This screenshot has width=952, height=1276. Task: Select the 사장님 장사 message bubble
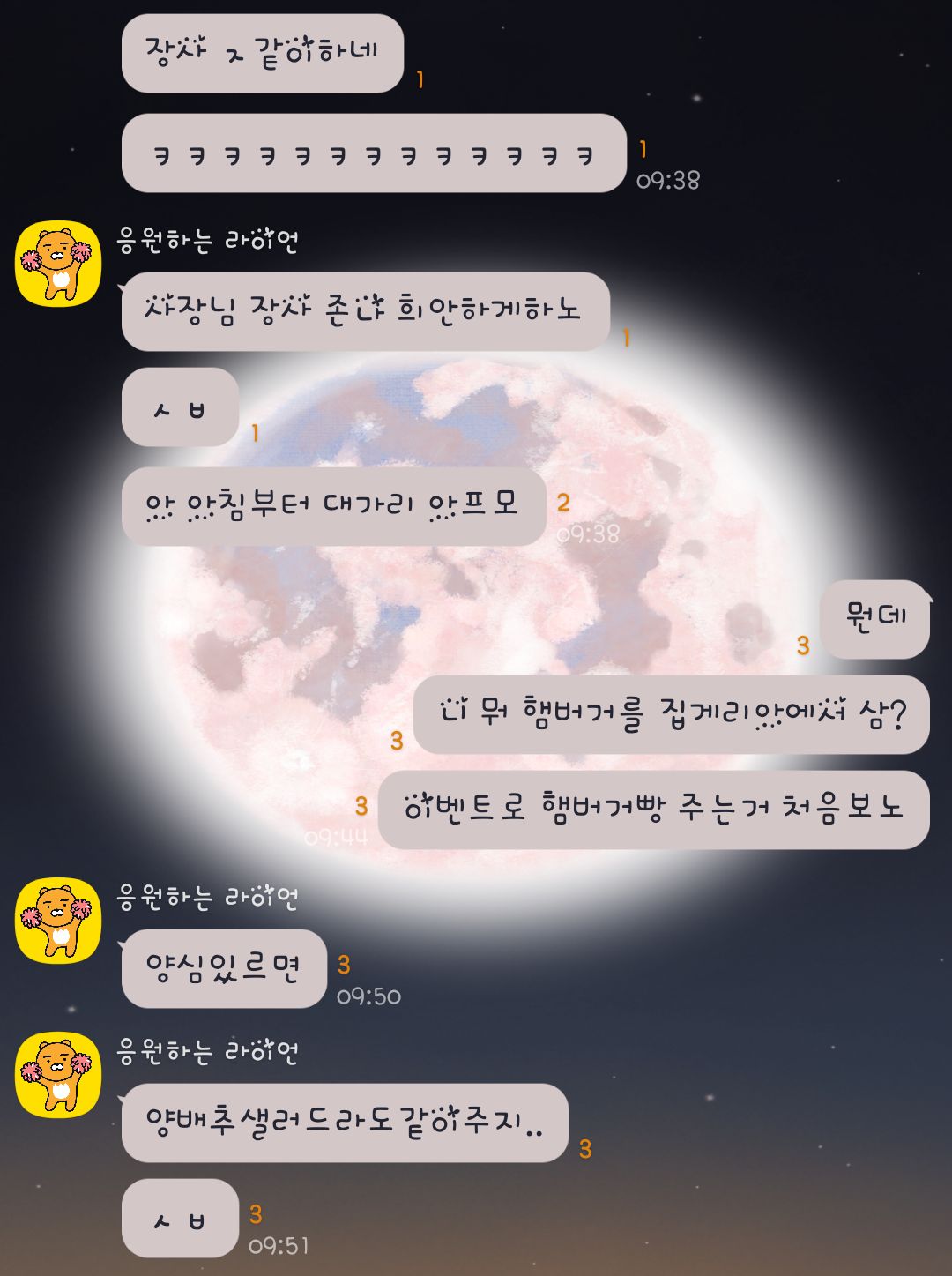(x=366, y=310)
